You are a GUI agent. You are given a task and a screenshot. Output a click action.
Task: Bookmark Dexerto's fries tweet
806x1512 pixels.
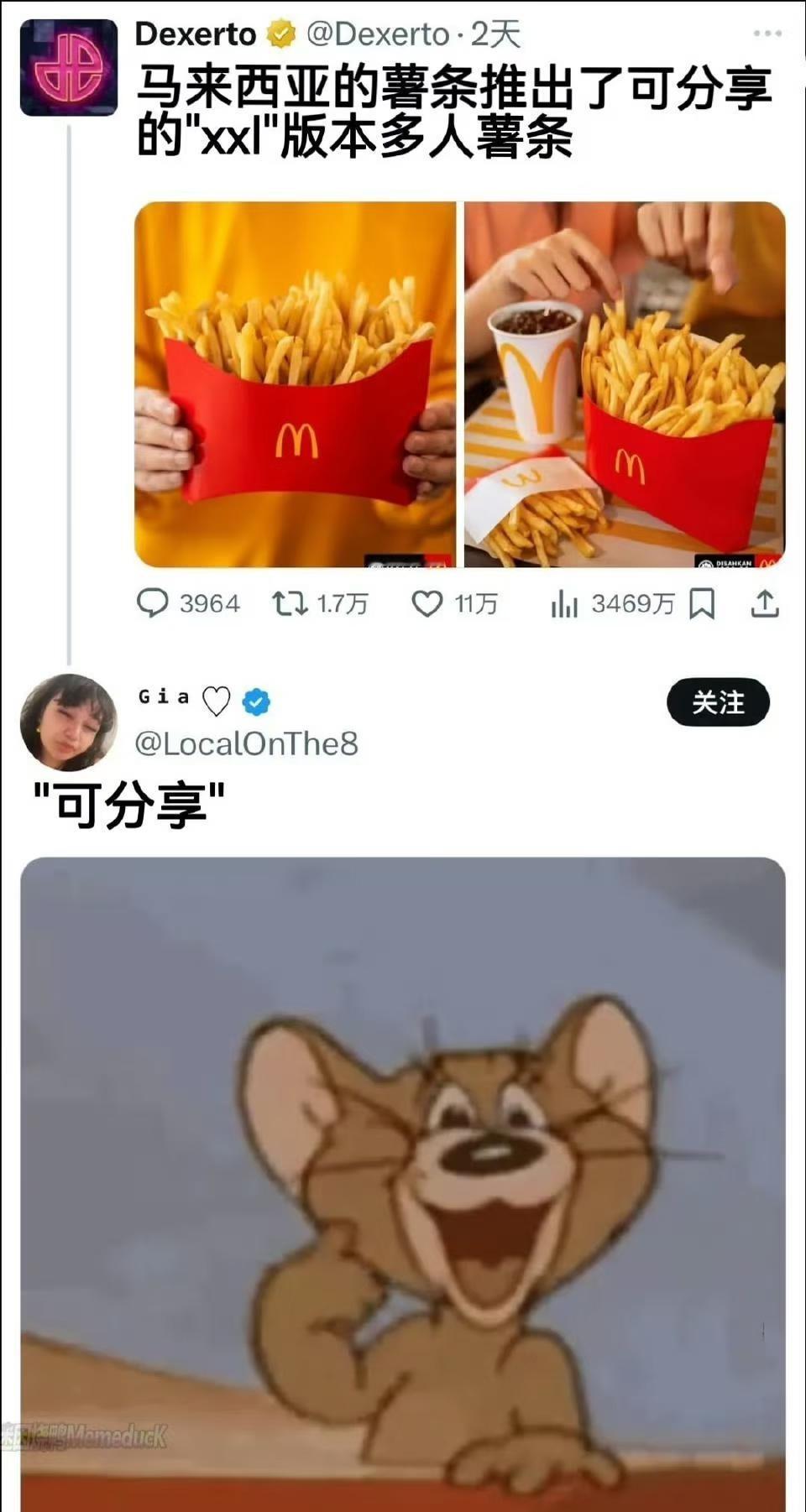click(x=705, y=602)
